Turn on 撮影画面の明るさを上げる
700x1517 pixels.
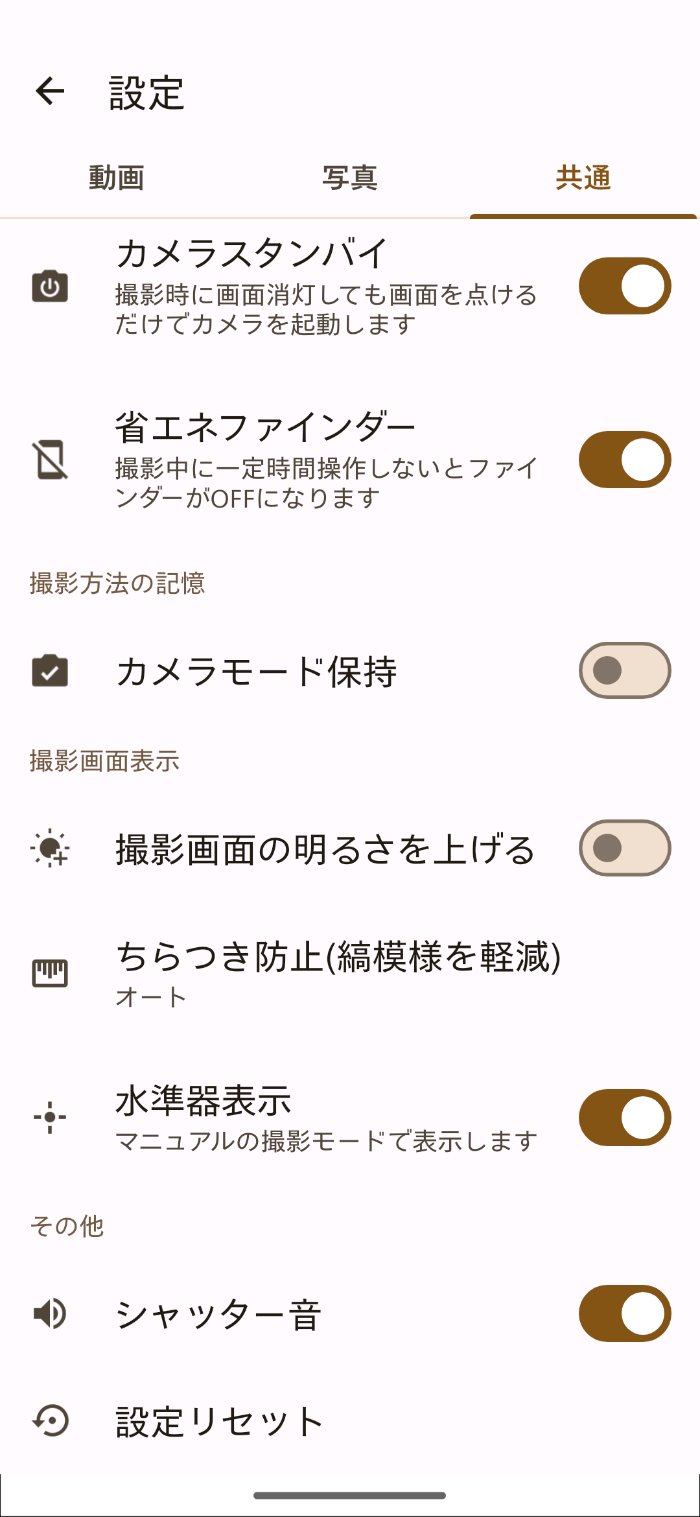click(x=624, y=849)
